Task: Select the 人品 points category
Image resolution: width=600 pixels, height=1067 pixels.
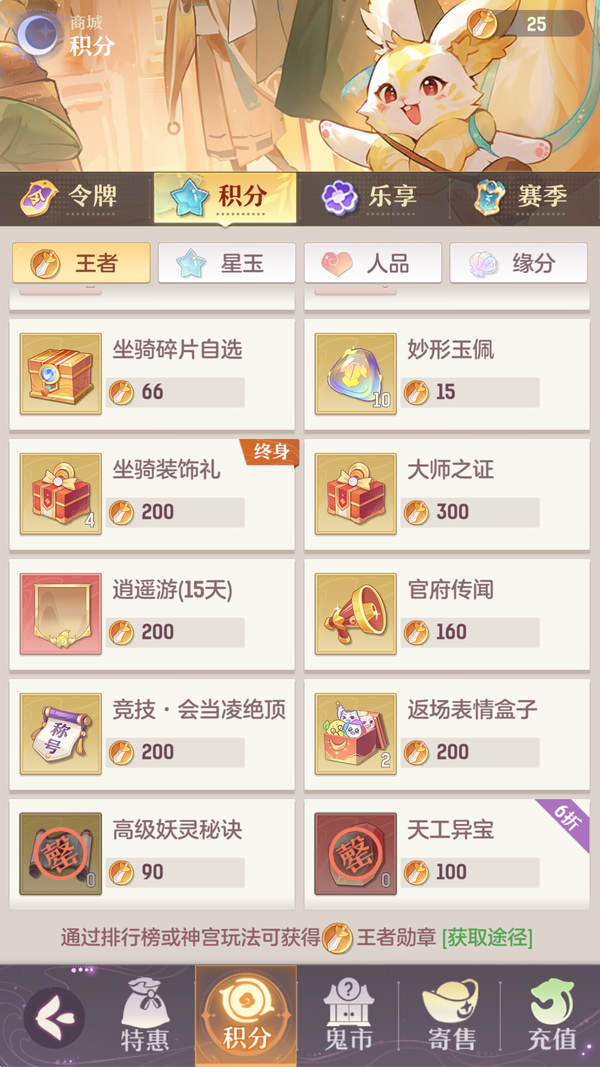Action: click(373, 263)
